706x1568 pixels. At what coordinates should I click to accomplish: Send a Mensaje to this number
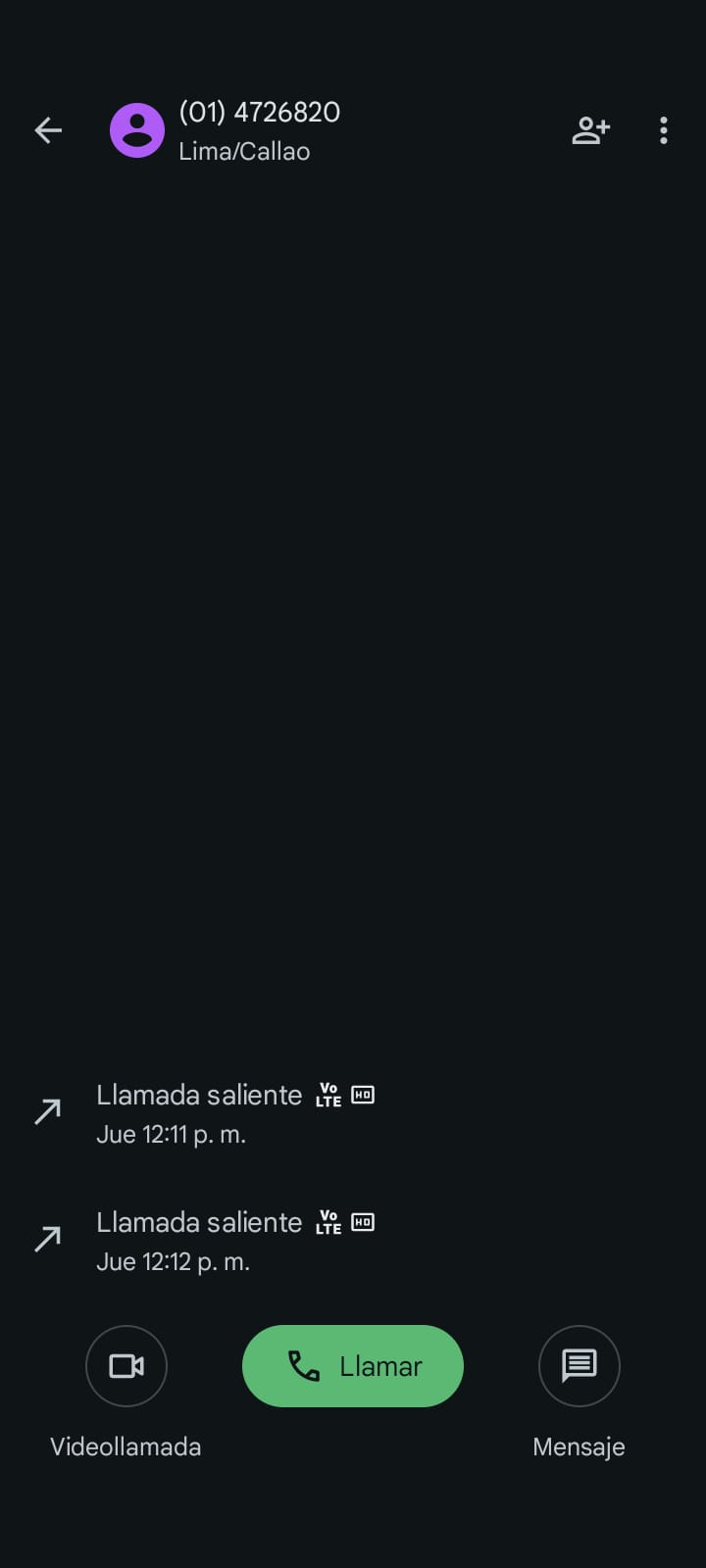pos(579,1366)
